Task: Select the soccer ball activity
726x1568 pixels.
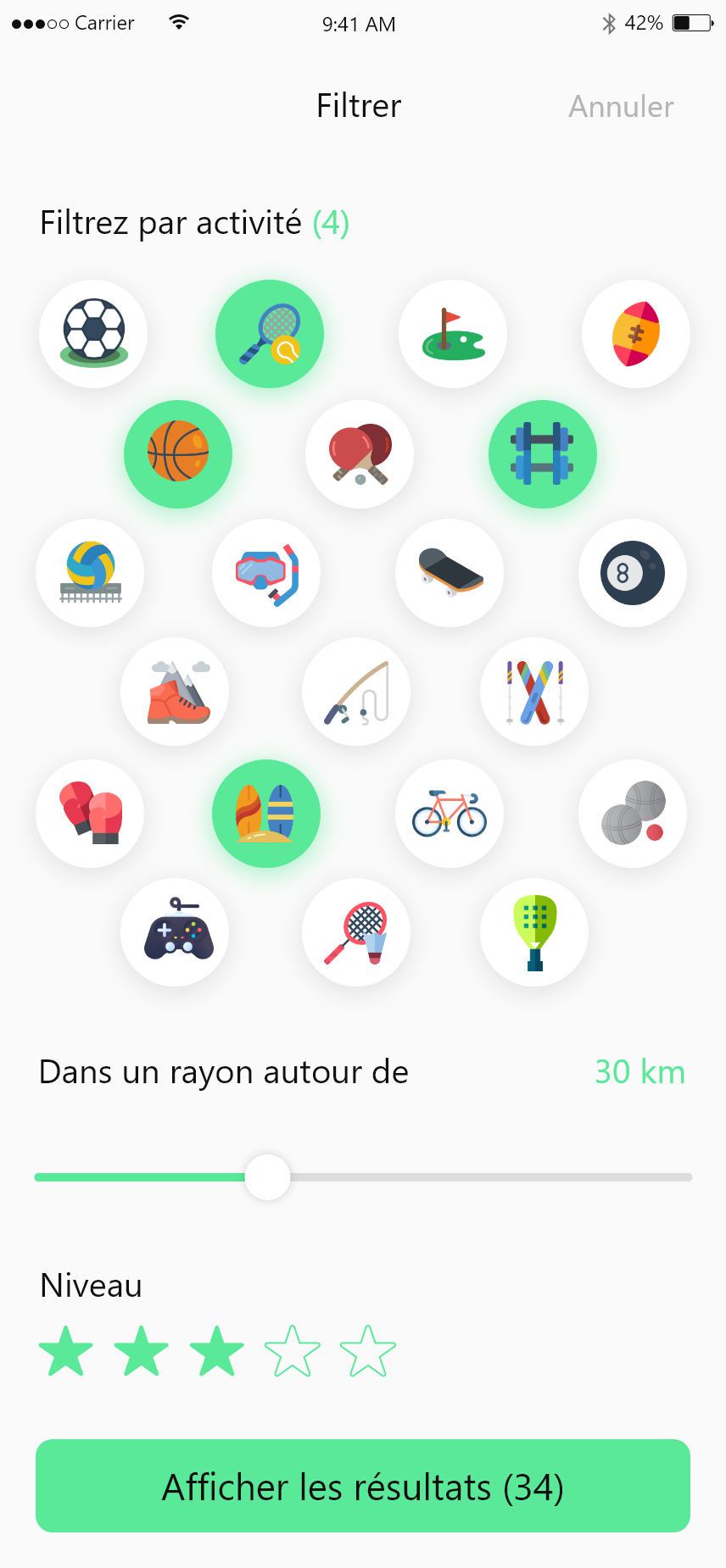Action: pyautogui.click(x=93, y=334)
